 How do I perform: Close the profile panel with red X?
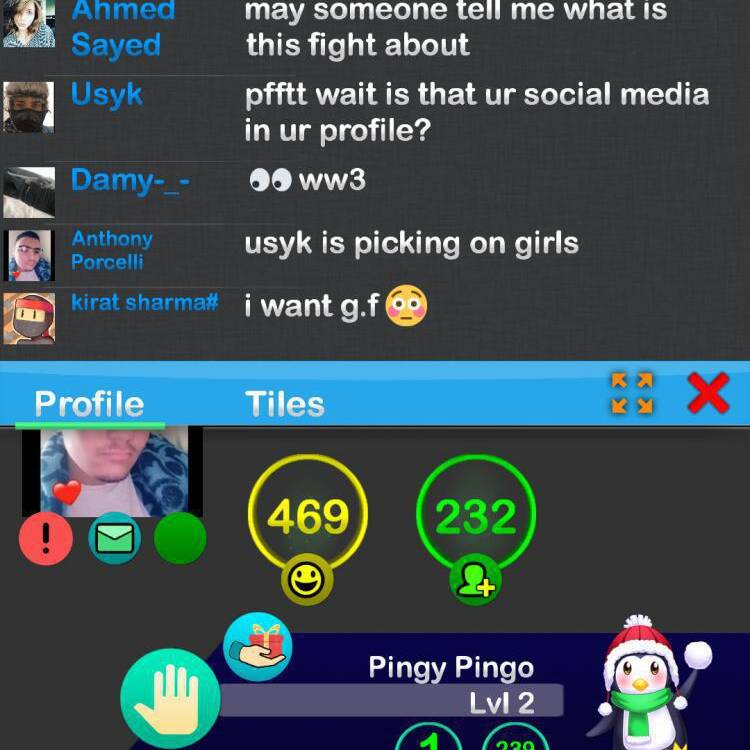[708, 393]
